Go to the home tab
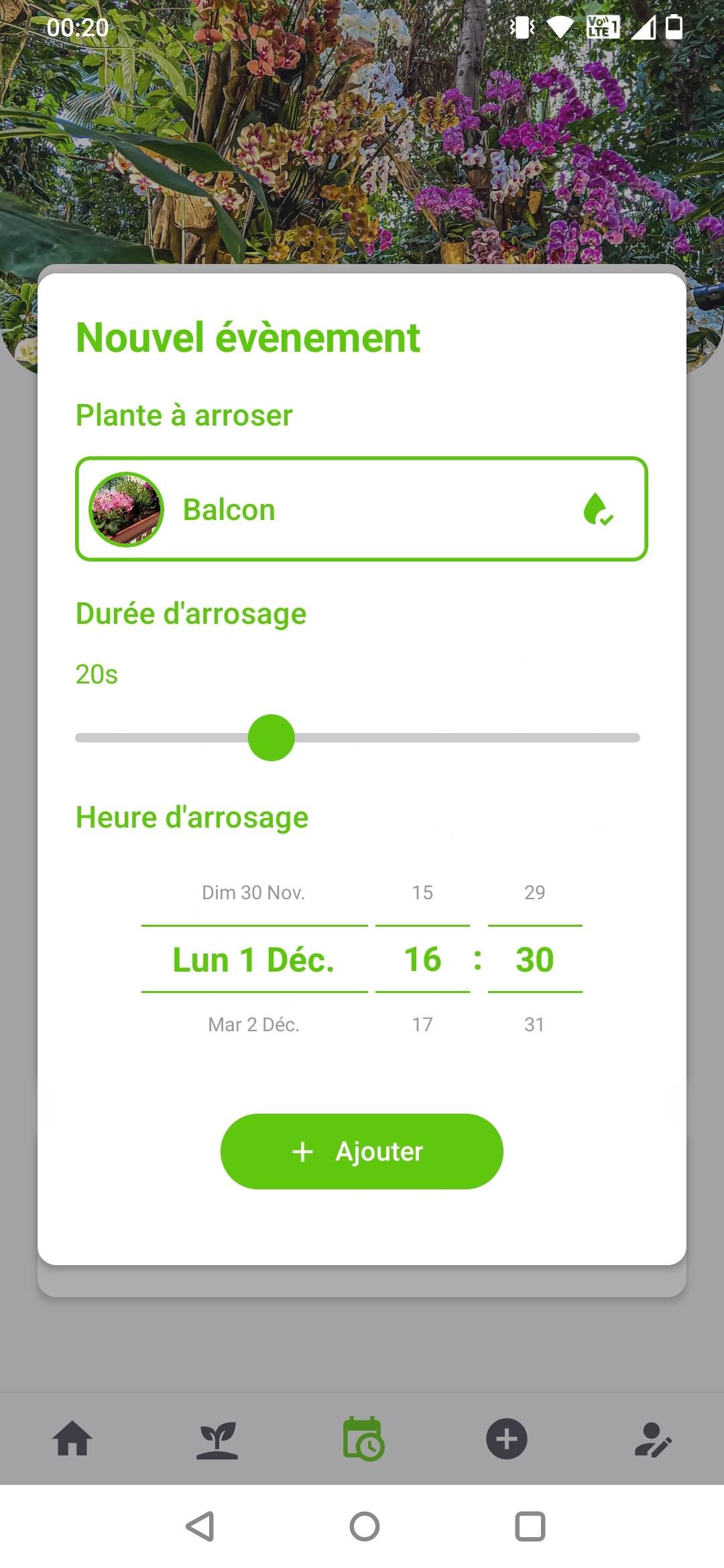The width and height of the screenshot is (724, 1568). click(72, 1439)
